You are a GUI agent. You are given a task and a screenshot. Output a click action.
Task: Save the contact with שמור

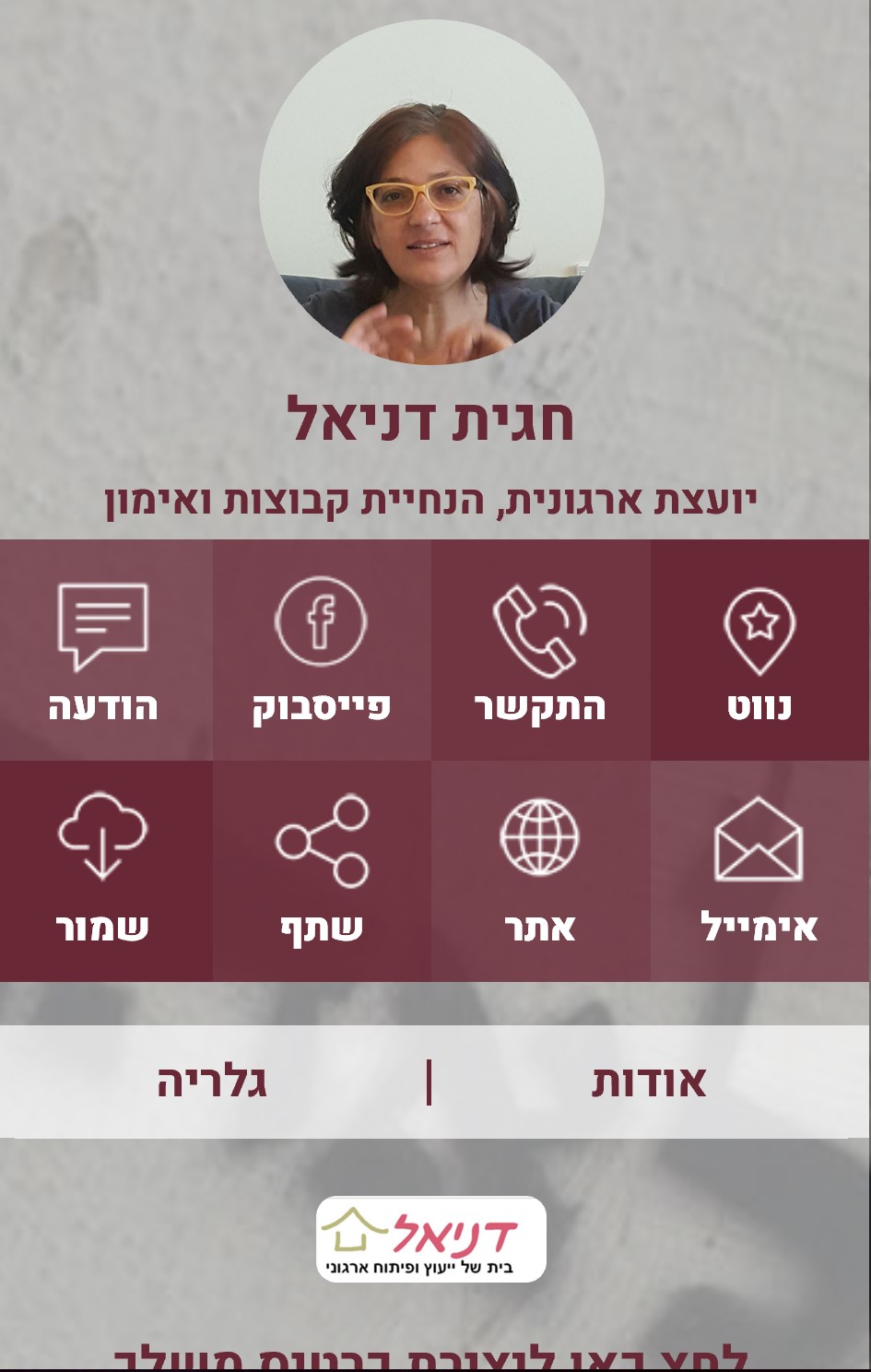[x=104, y=871]
